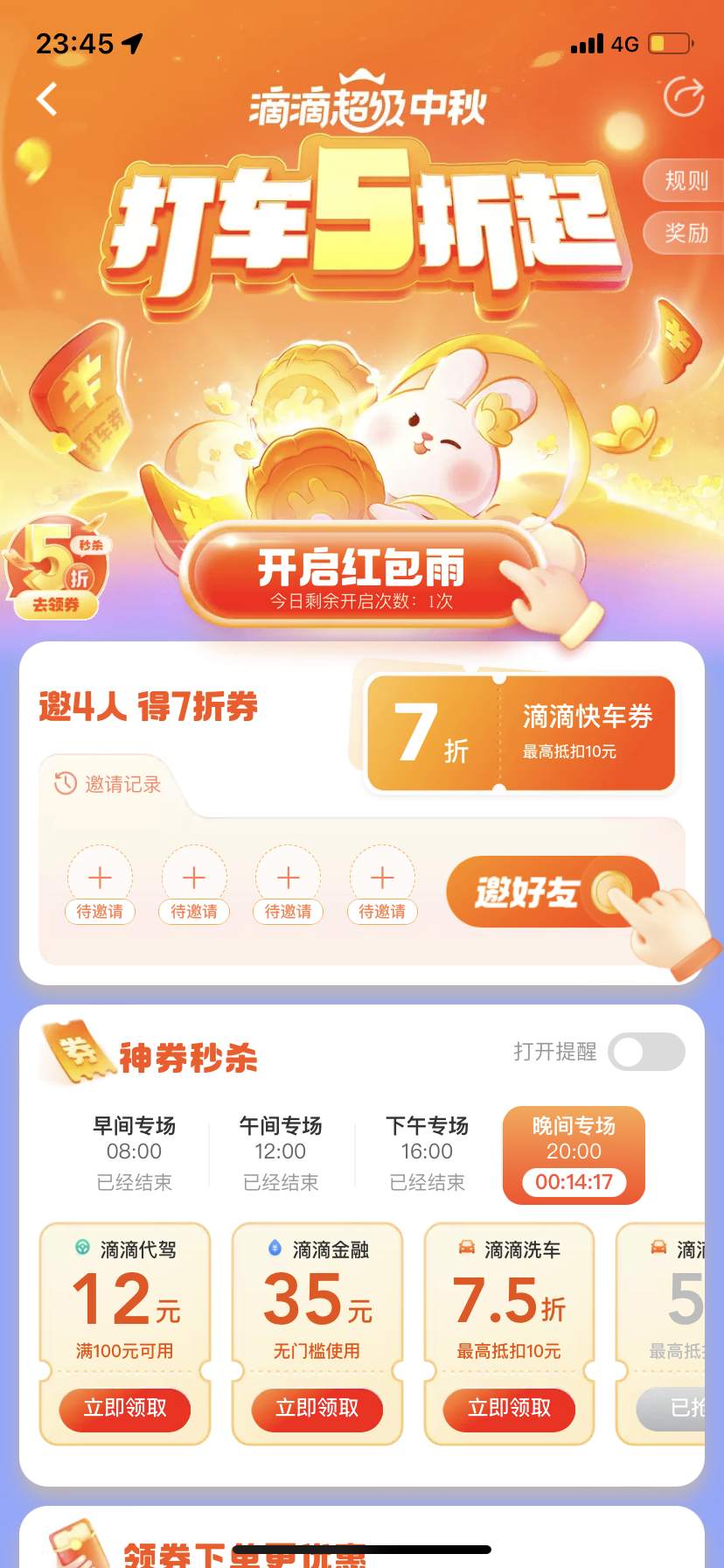Claim the 滴滴代驾 12元 coupon
Screen dimensions: 724x1568
[x=125, y=1409]
